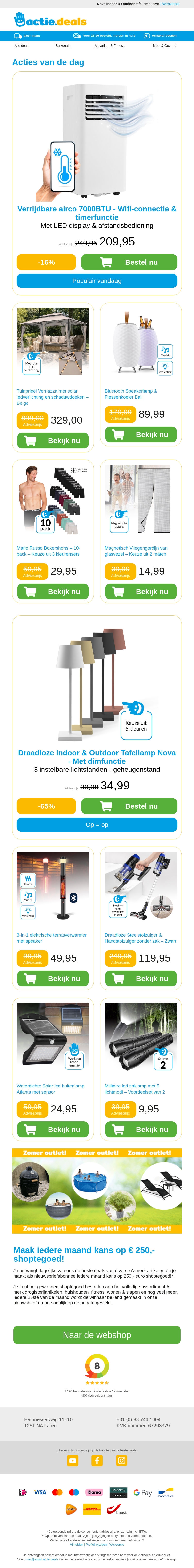Viewport: 194px width, 1568px height.
Task: Open the Instagram social icon
Action: [122, 1460]
